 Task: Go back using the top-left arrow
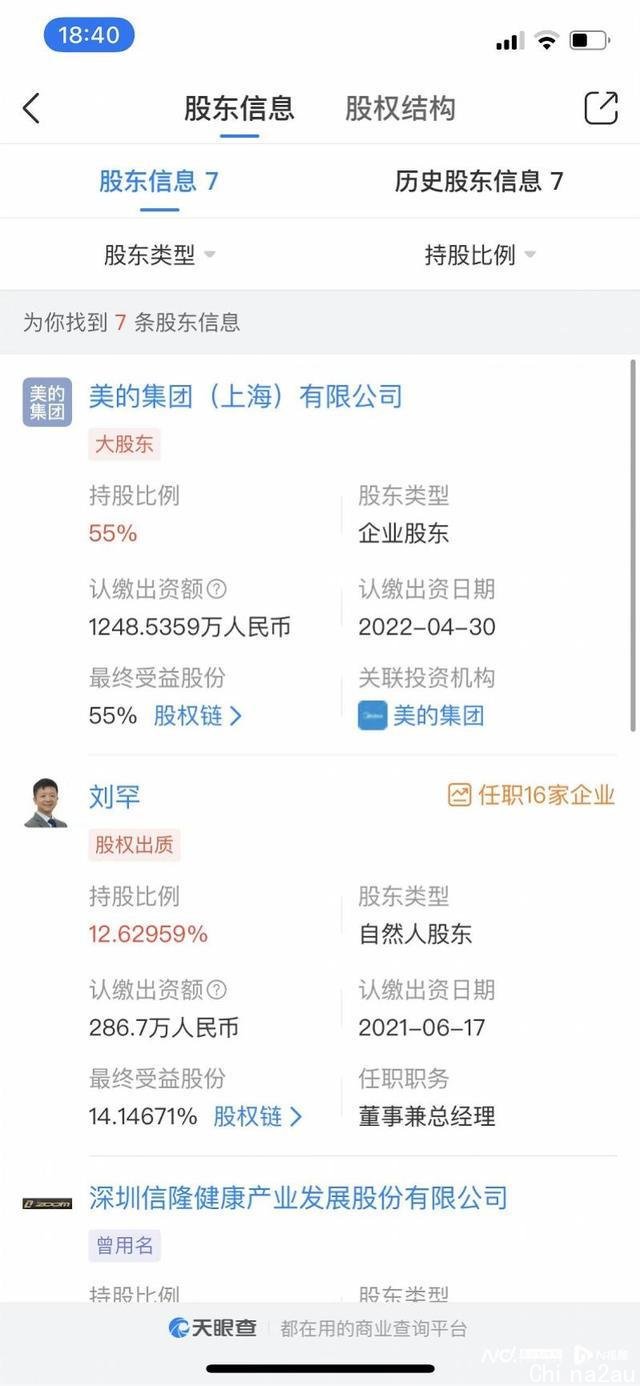coord(31,108)
